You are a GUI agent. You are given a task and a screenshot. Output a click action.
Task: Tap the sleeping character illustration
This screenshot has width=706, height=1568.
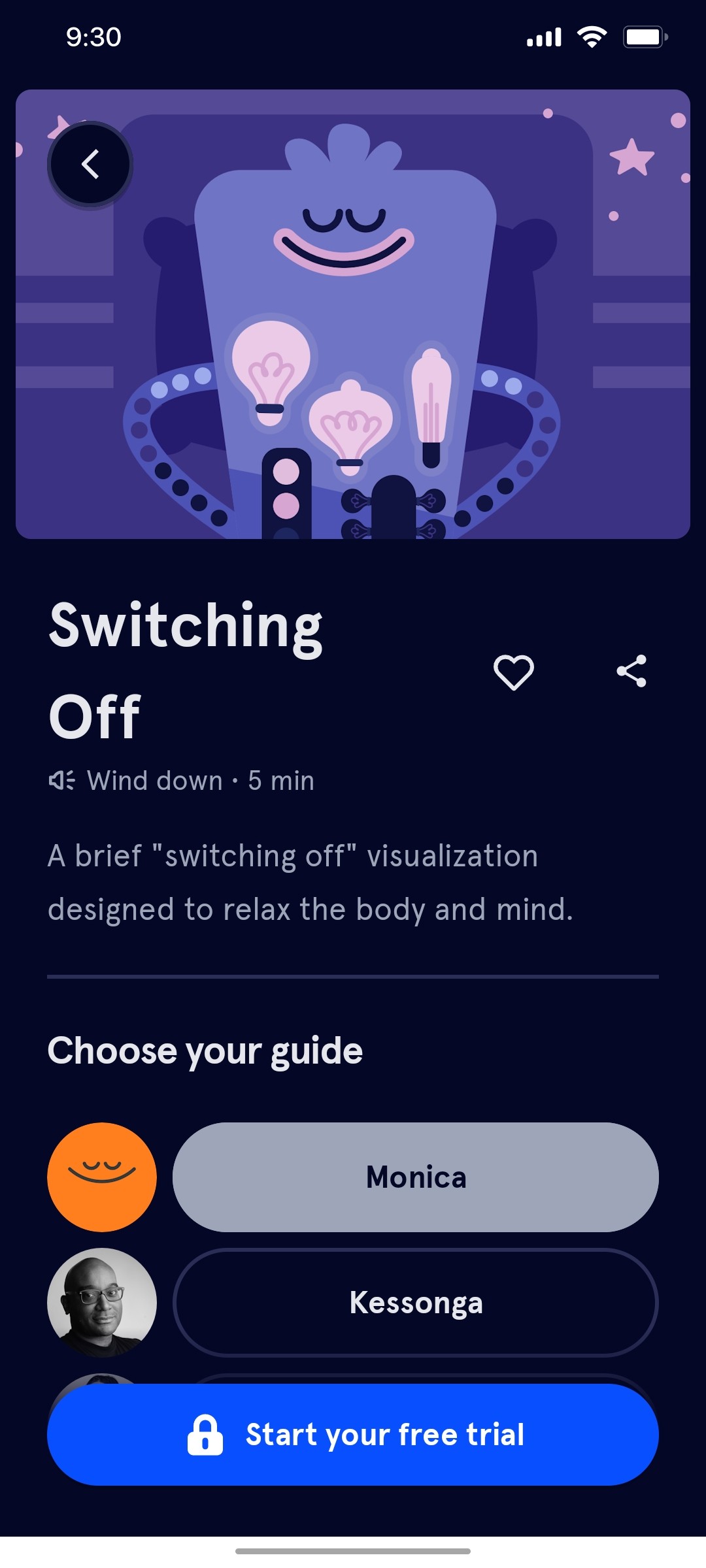pos(346,314)
